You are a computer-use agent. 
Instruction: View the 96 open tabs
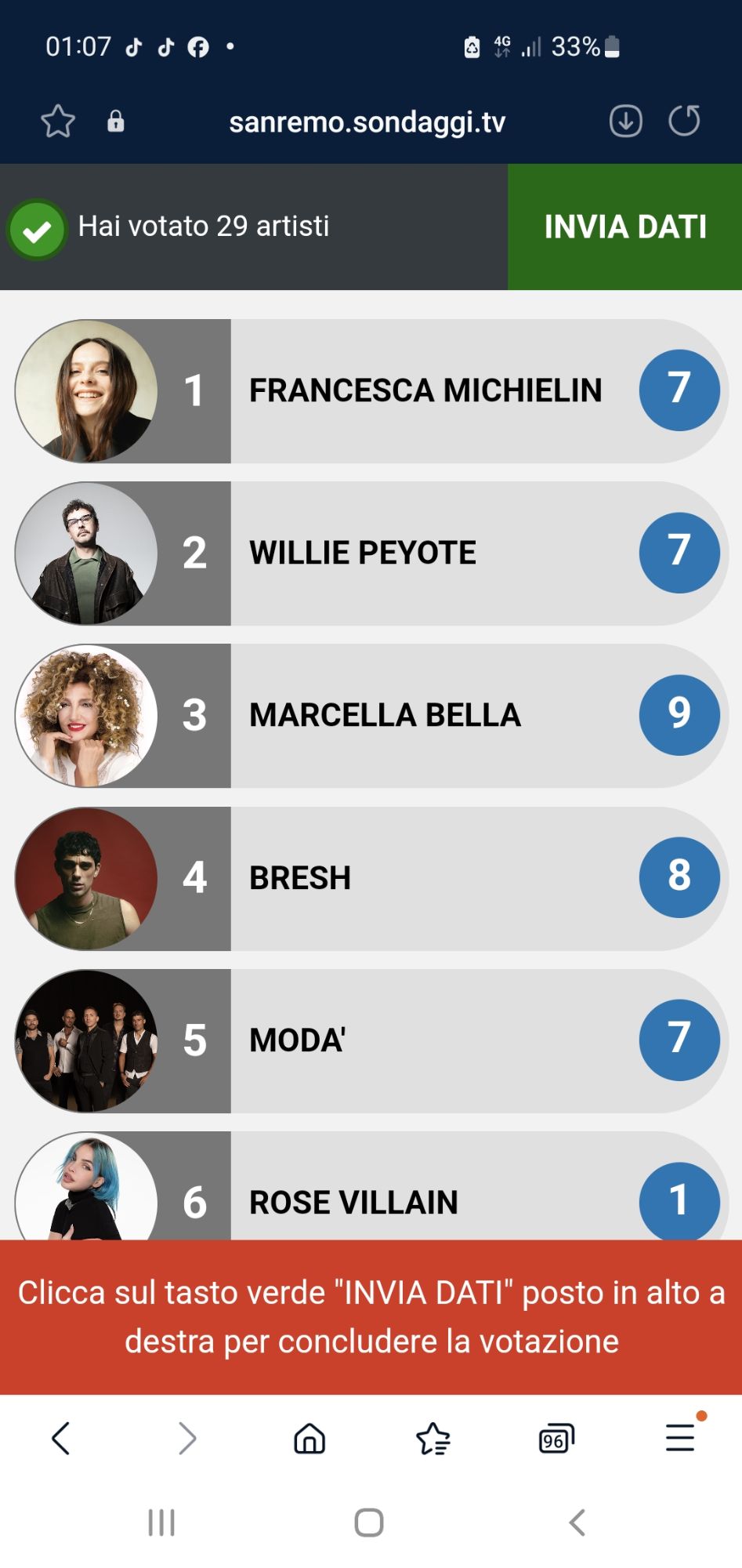[x=556, y=1438]
